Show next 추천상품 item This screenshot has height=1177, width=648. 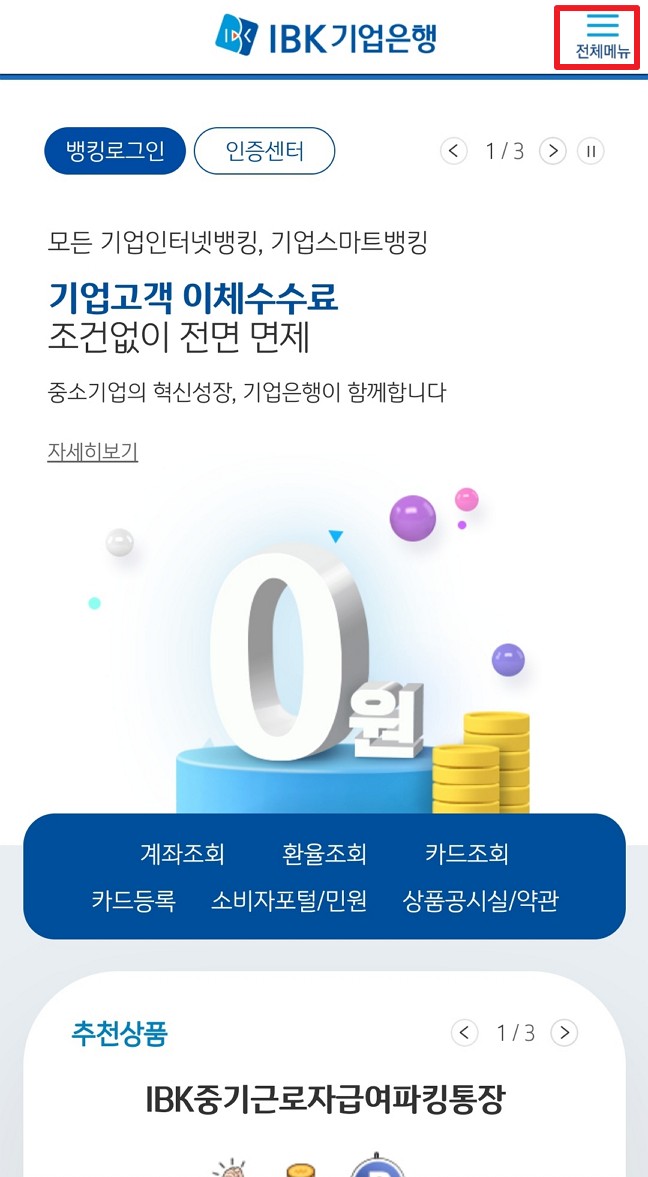tap(564, 1033)
